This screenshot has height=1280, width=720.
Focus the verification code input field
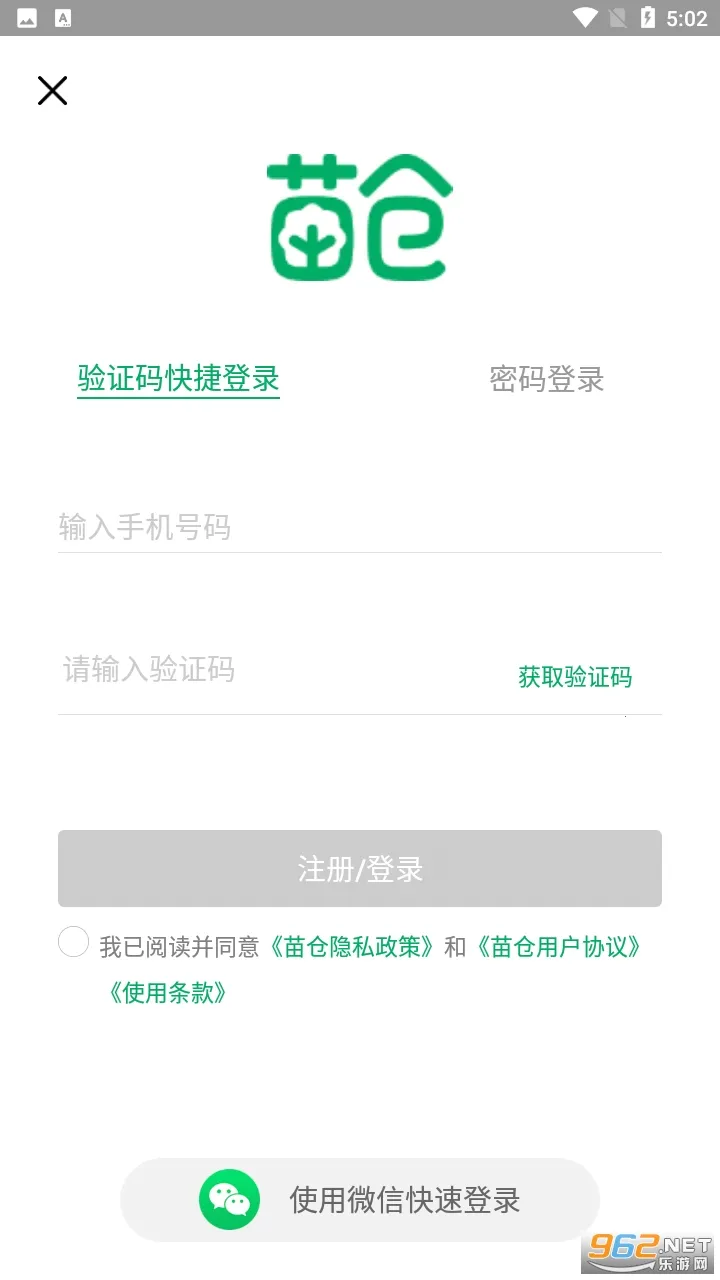(x=250, y=670)
